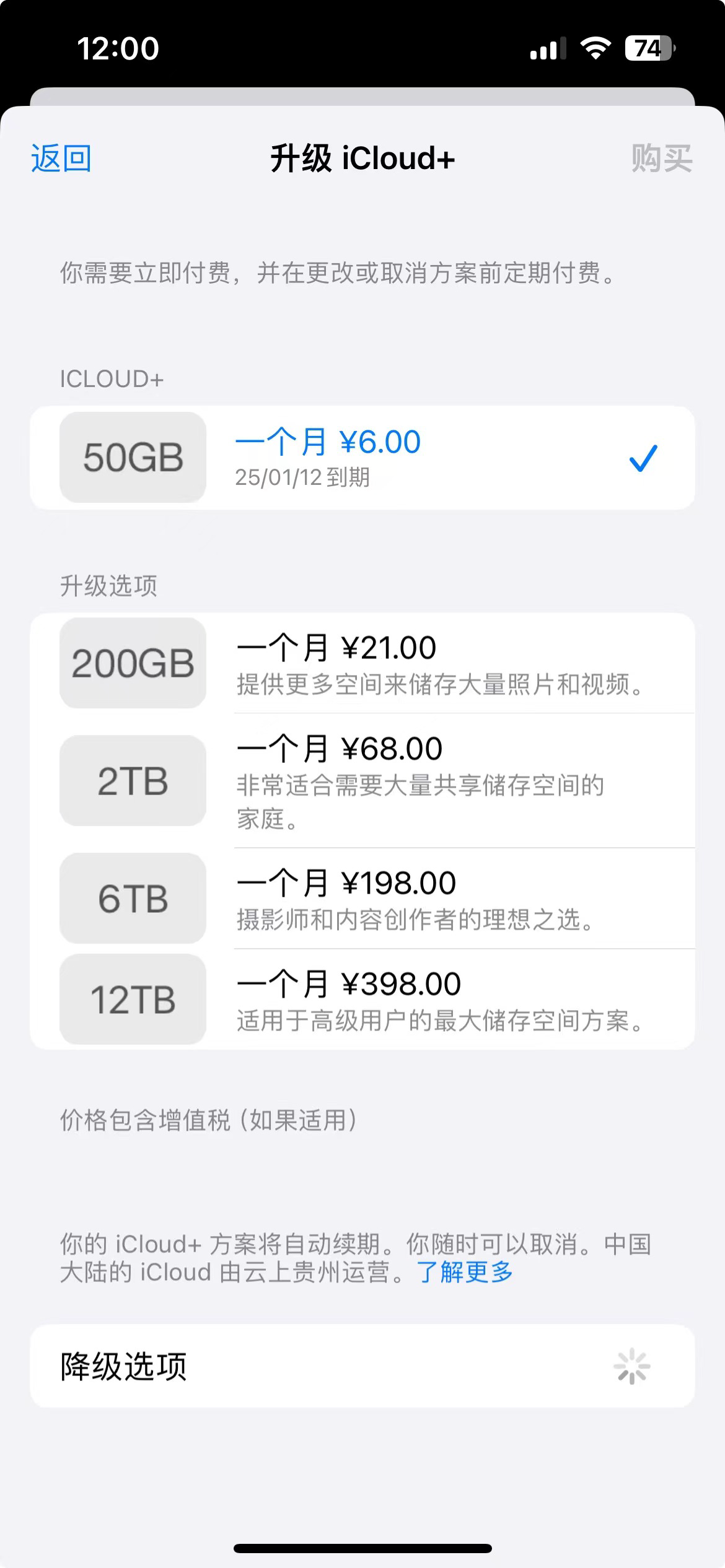Choose the 200GB plan at ¥21.00
The height and width of the screenshot is (1568, 725).
point(362,663)
